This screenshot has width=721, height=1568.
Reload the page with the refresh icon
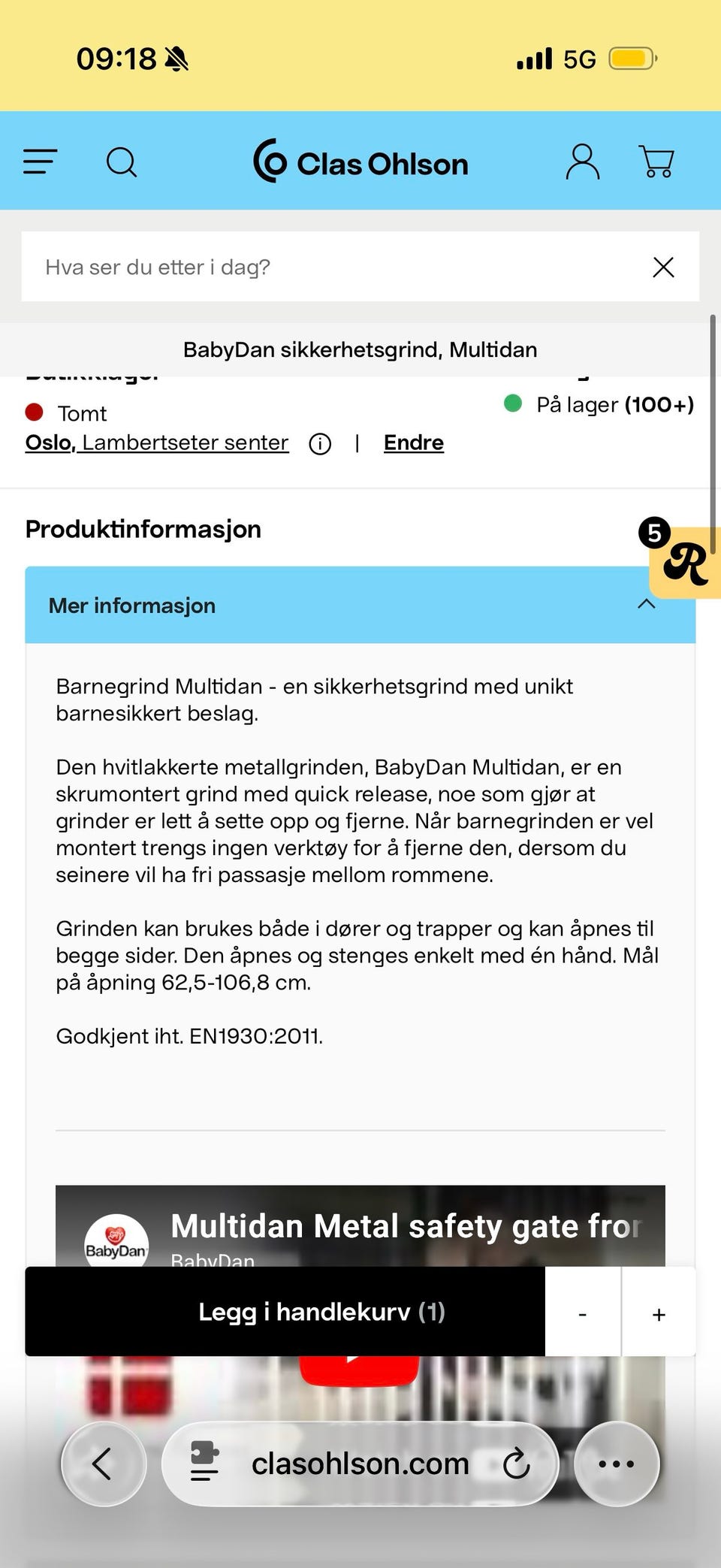517,1464
